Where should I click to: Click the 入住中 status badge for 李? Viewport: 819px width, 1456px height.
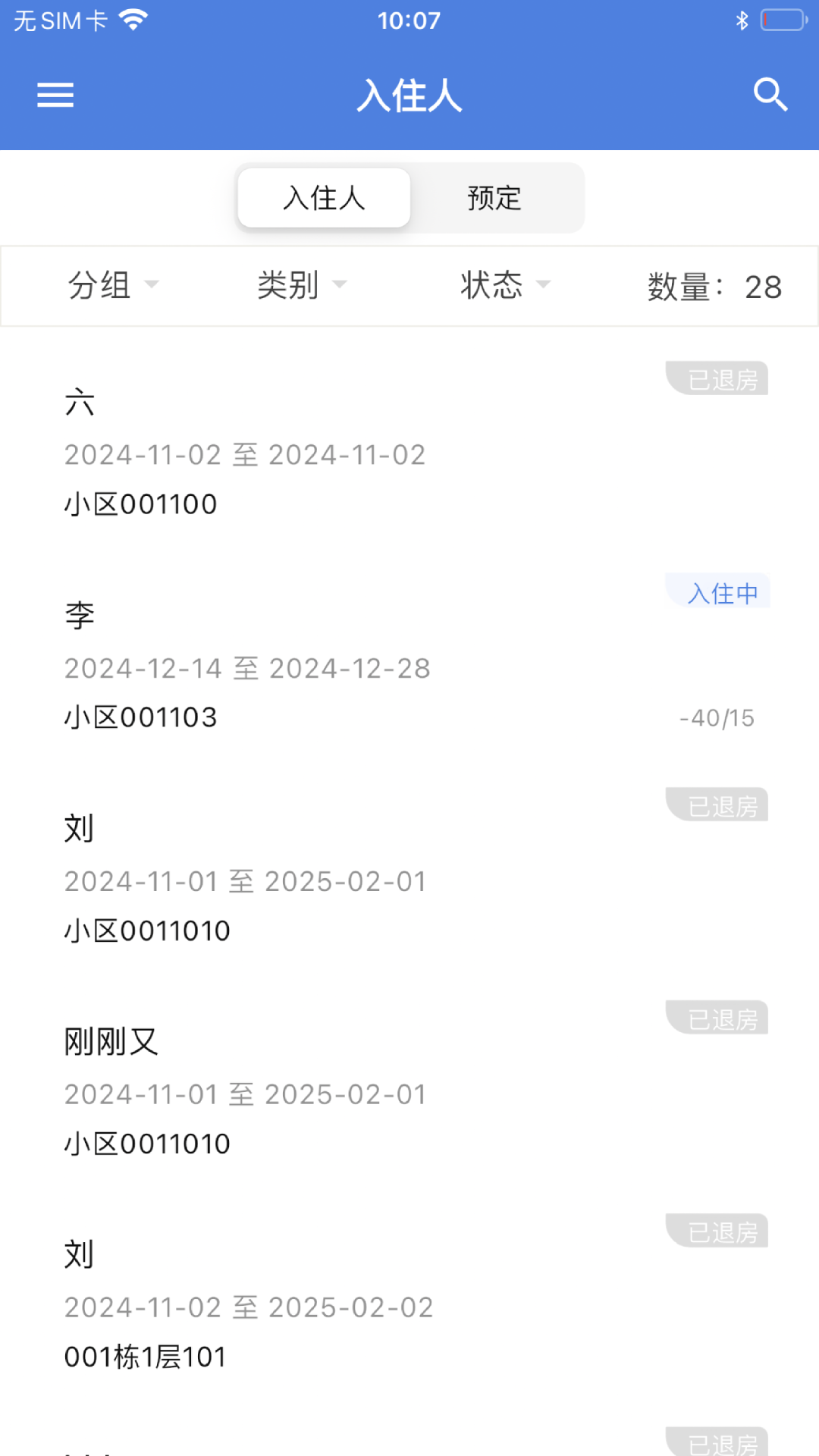coord(717,593)
